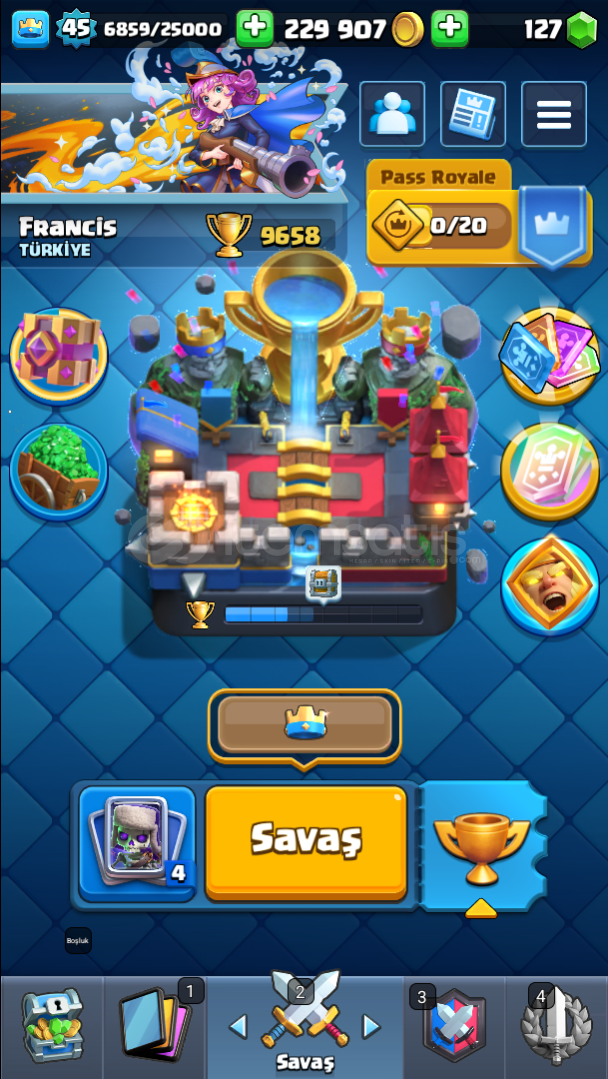Open the colorful cards event icon
The width and height of the screenshot is (608, 1079).
click(x=549, y=354)
